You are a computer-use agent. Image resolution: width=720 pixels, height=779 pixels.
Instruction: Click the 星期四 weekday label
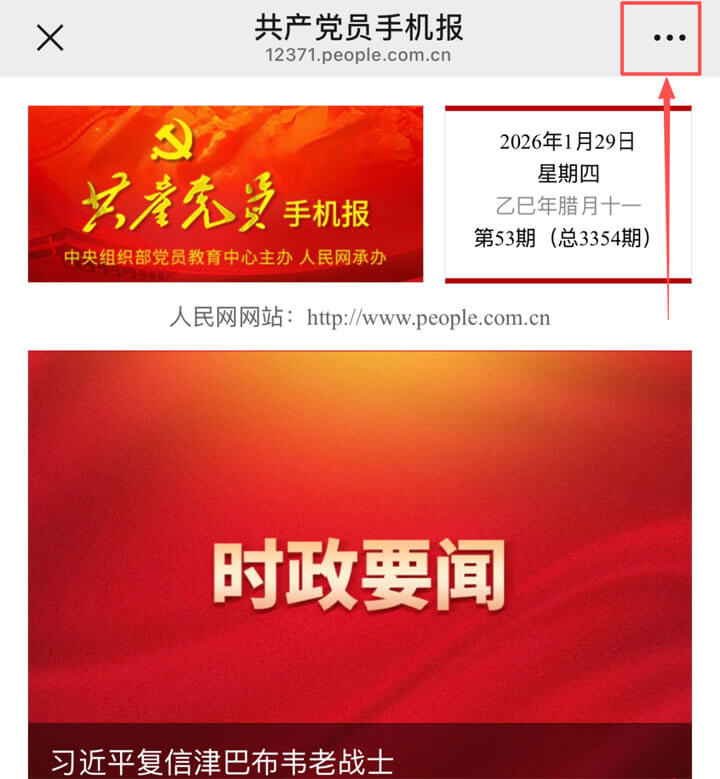tap(568, 173)
